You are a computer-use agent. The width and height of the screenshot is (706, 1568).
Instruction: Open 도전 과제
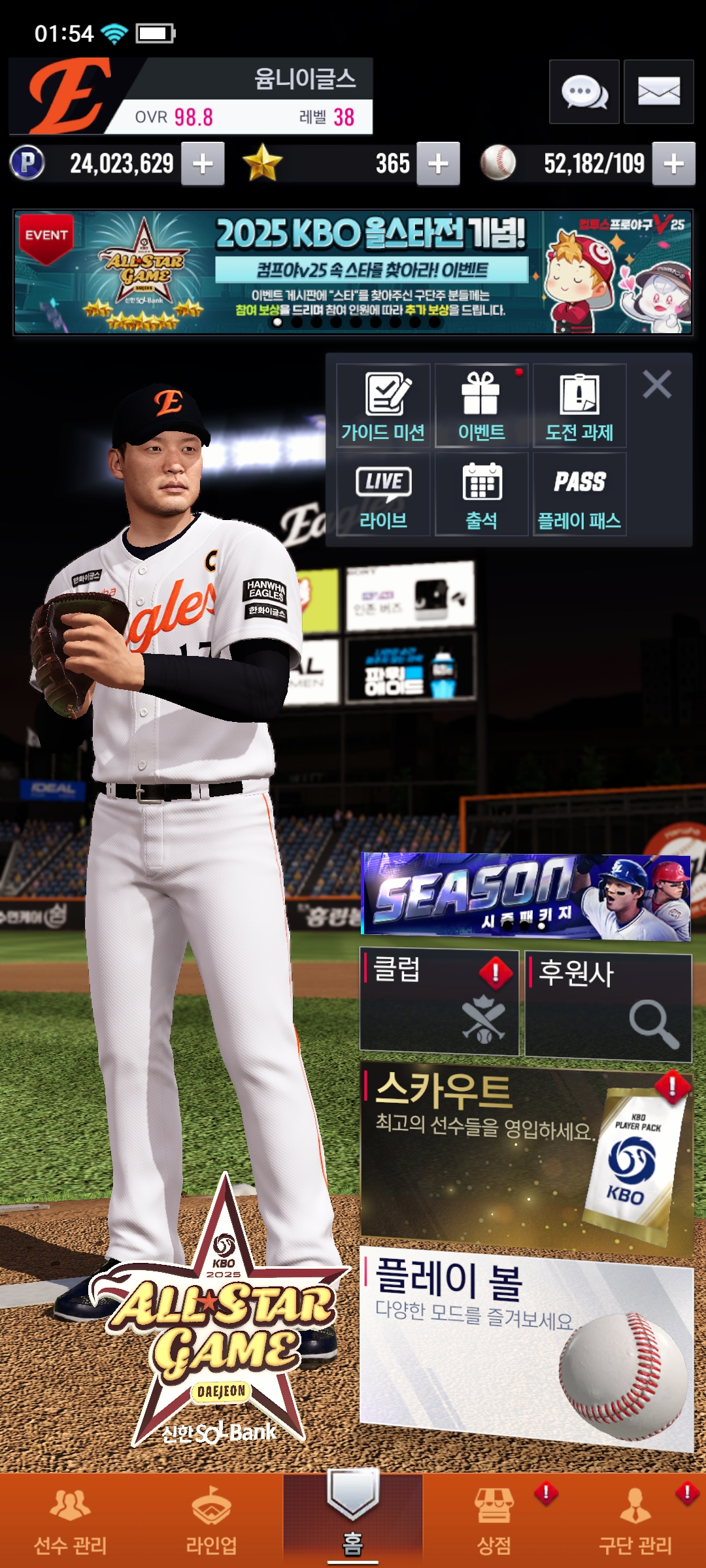point(579,406)
